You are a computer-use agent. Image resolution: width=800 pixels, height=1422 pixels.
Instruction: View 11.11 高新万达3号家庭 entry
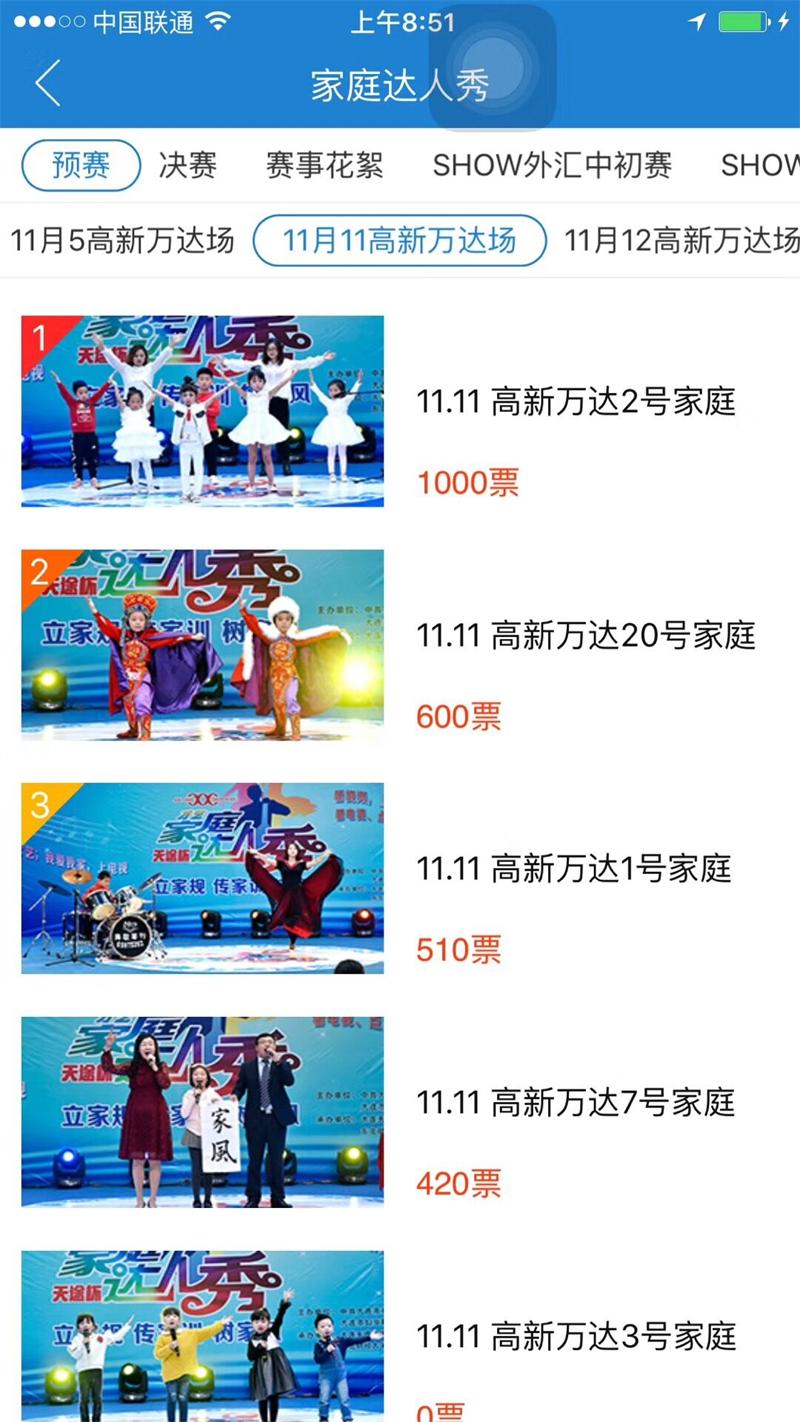575,1336
